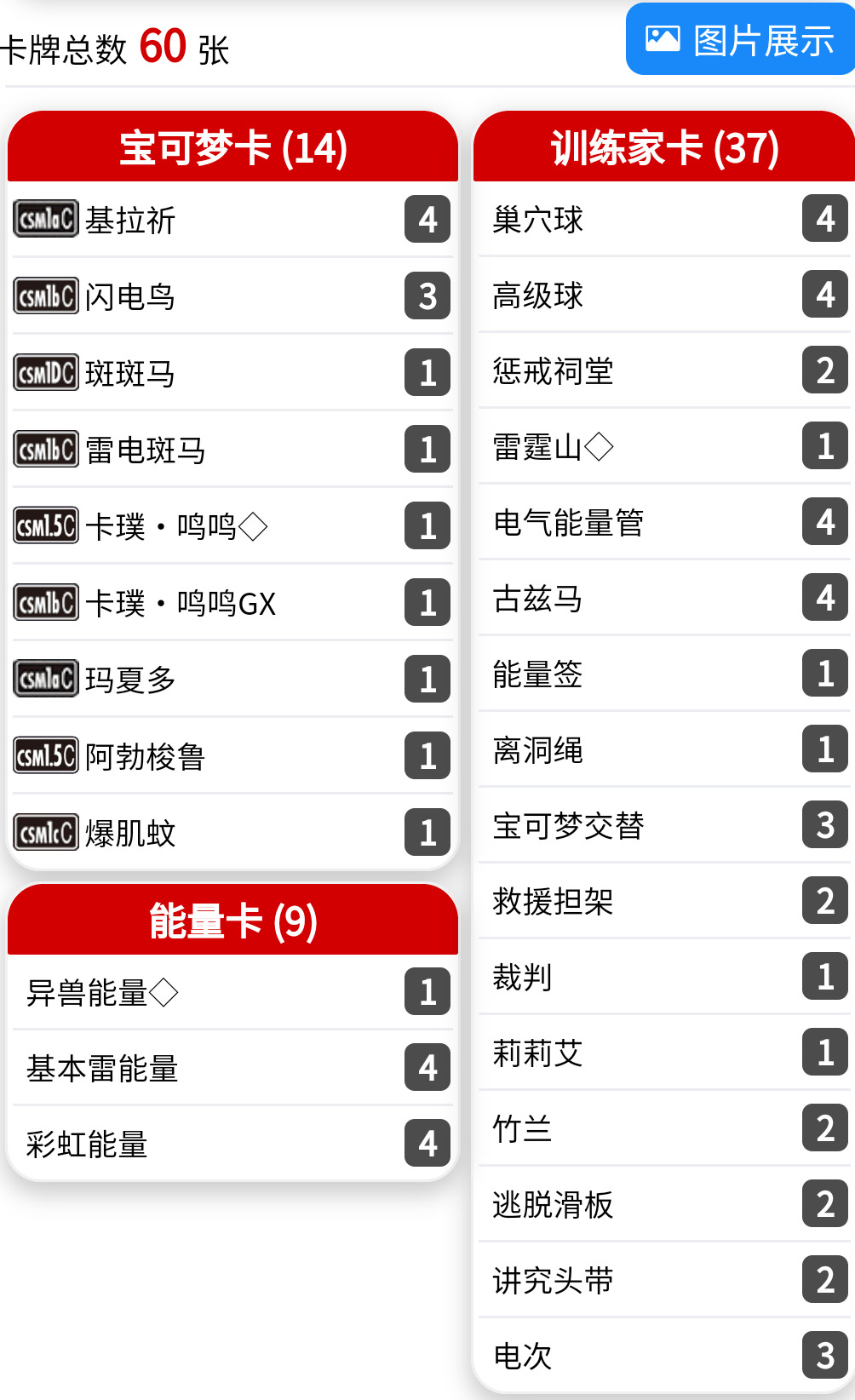
Task: Open the 宝可梦交替 trainer card
Action: point(664,825)
